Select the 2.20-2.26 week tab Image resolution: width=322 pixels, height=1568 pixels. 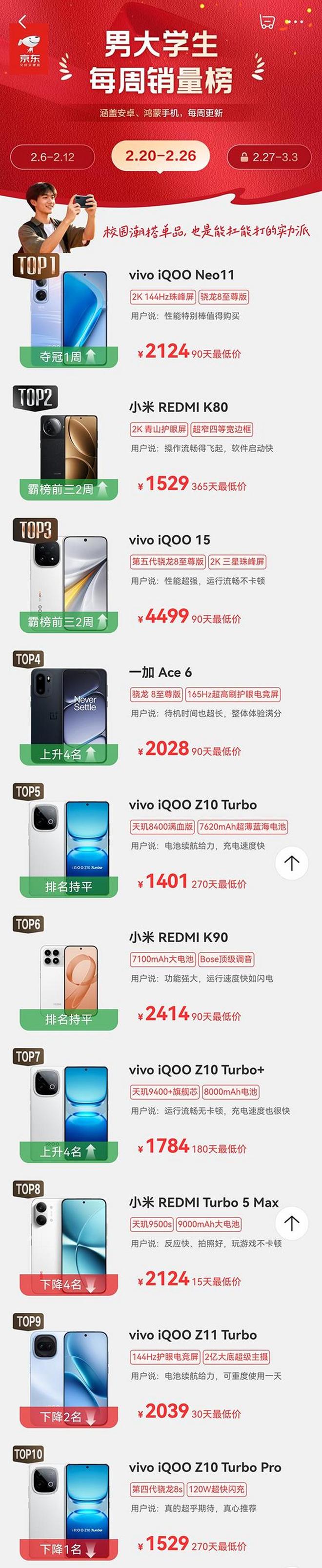(x=161, y=156)
